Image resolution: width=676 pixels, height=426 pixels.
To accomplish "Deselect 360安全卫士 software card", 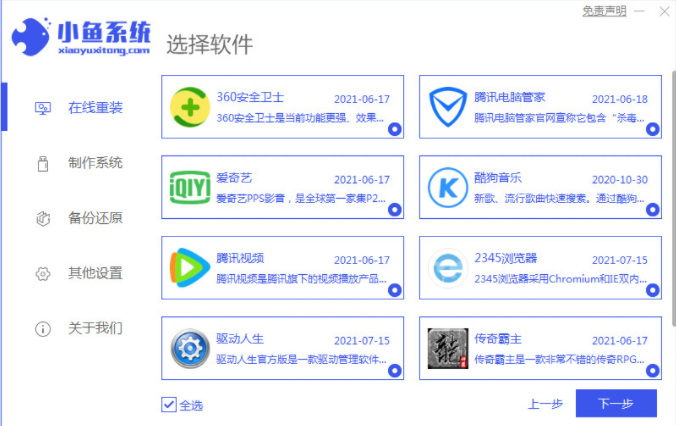I will (x=395, y=129).
